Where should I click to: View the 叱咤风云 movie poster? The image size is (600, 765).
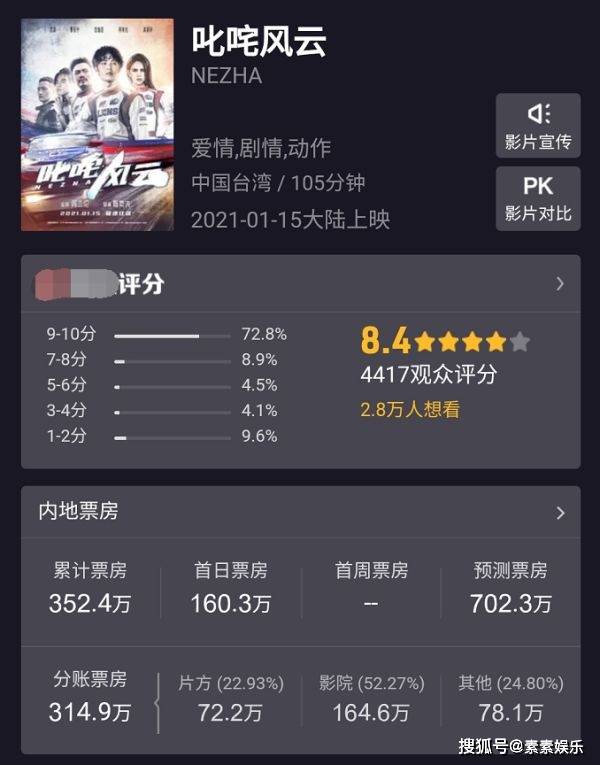pyautogui.click(x=97, y=124)
